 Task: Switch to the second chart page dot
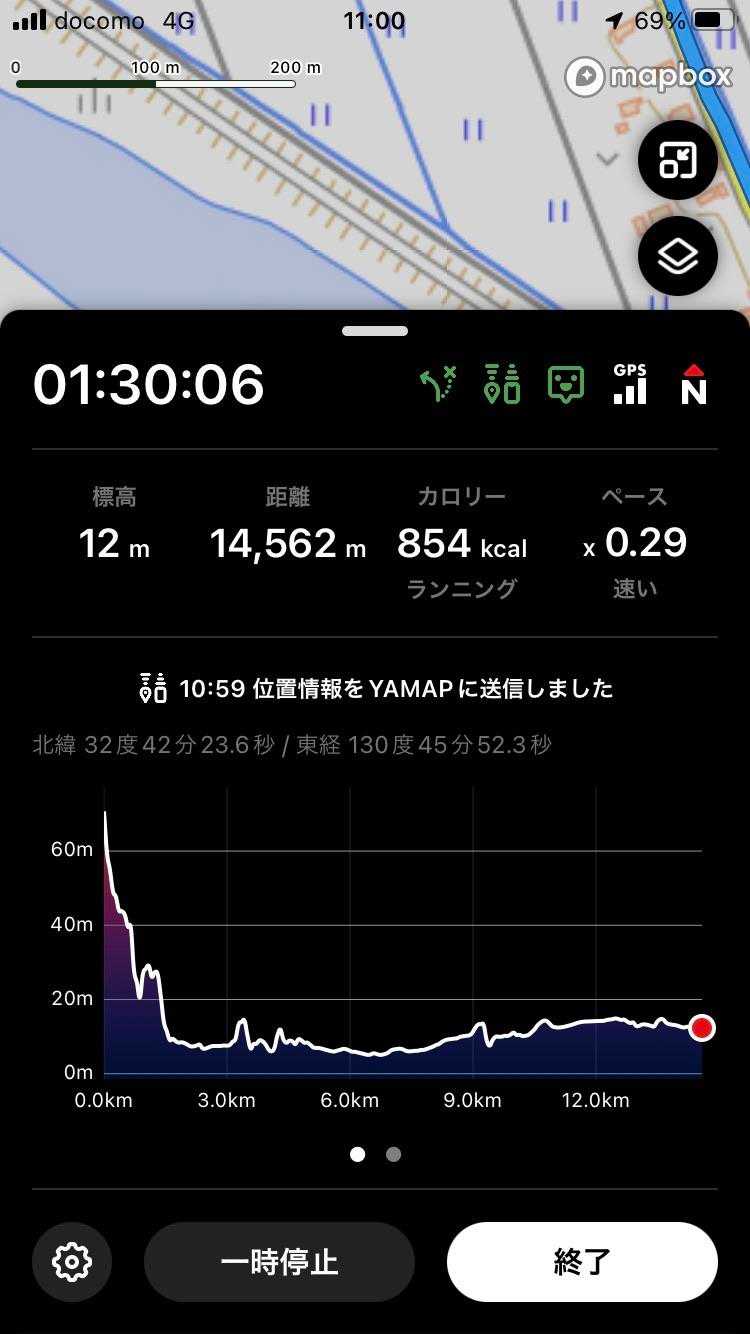[394, 1154]
